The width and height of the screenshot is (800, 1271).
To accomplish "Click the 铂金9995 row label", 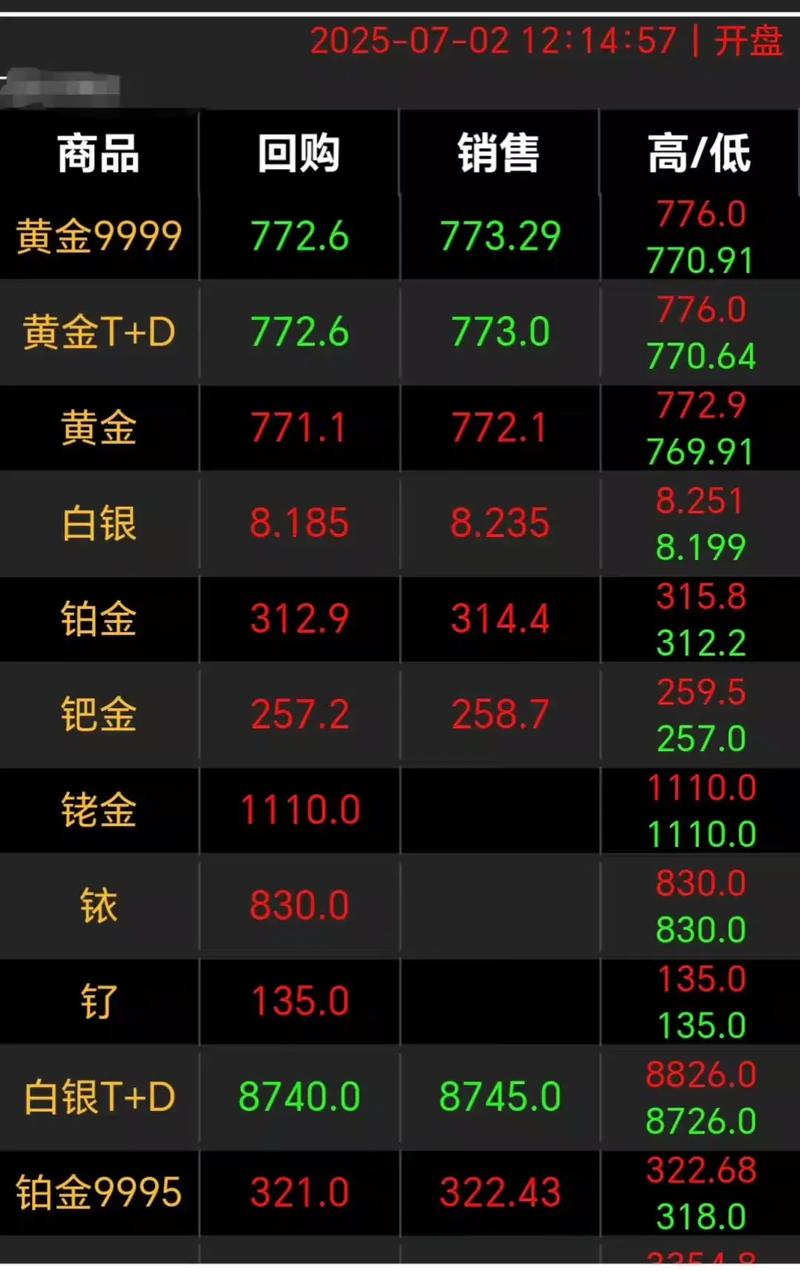I will tap(97, 1192).
